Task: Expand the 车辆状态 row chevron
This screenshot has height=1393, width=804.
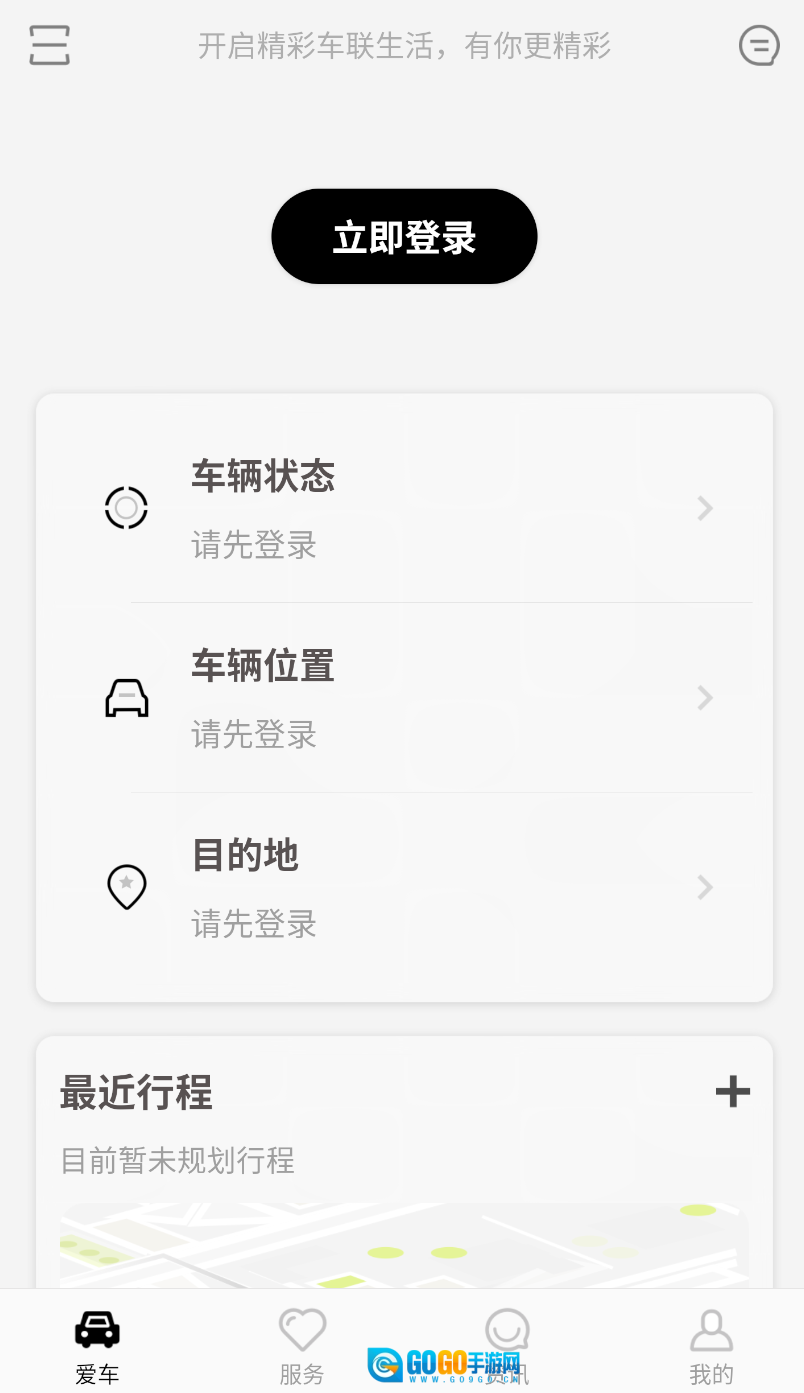Action: tap(705, 508)
